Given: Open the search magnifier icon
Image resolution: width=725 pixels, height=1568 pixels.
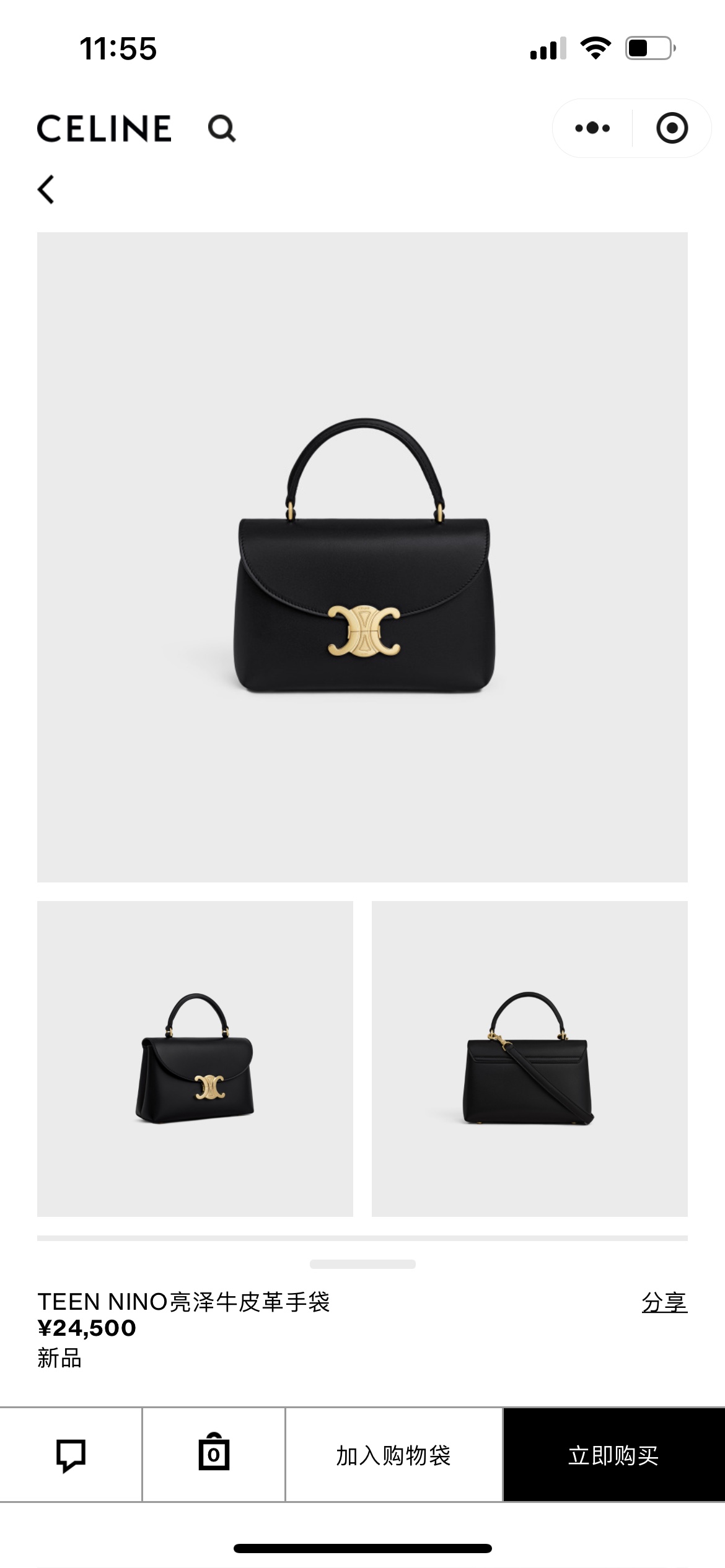Looking at the screenshot, I should [x=221, y=129].
